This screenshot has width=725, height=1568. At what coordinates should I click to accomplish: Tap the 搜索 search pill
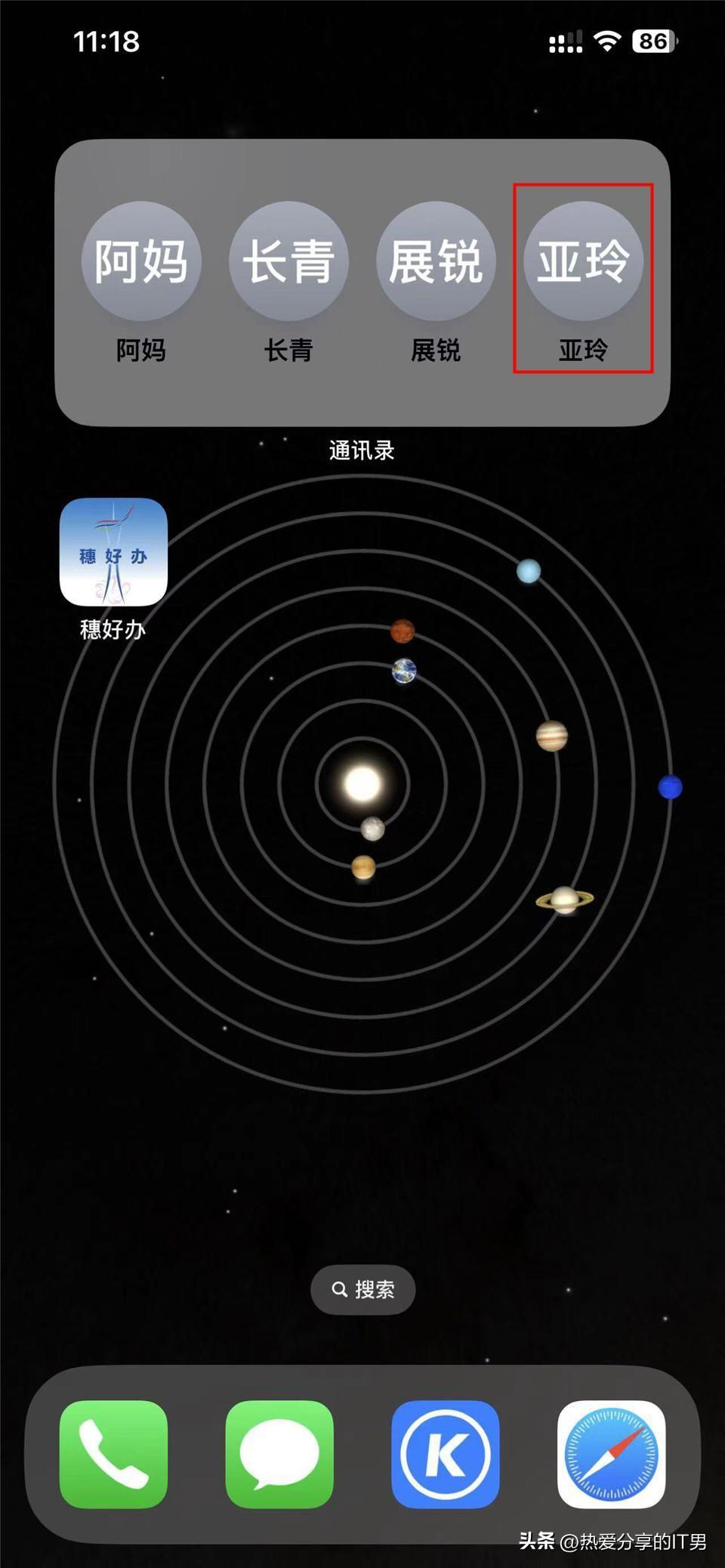click(x=362, y=1290)
